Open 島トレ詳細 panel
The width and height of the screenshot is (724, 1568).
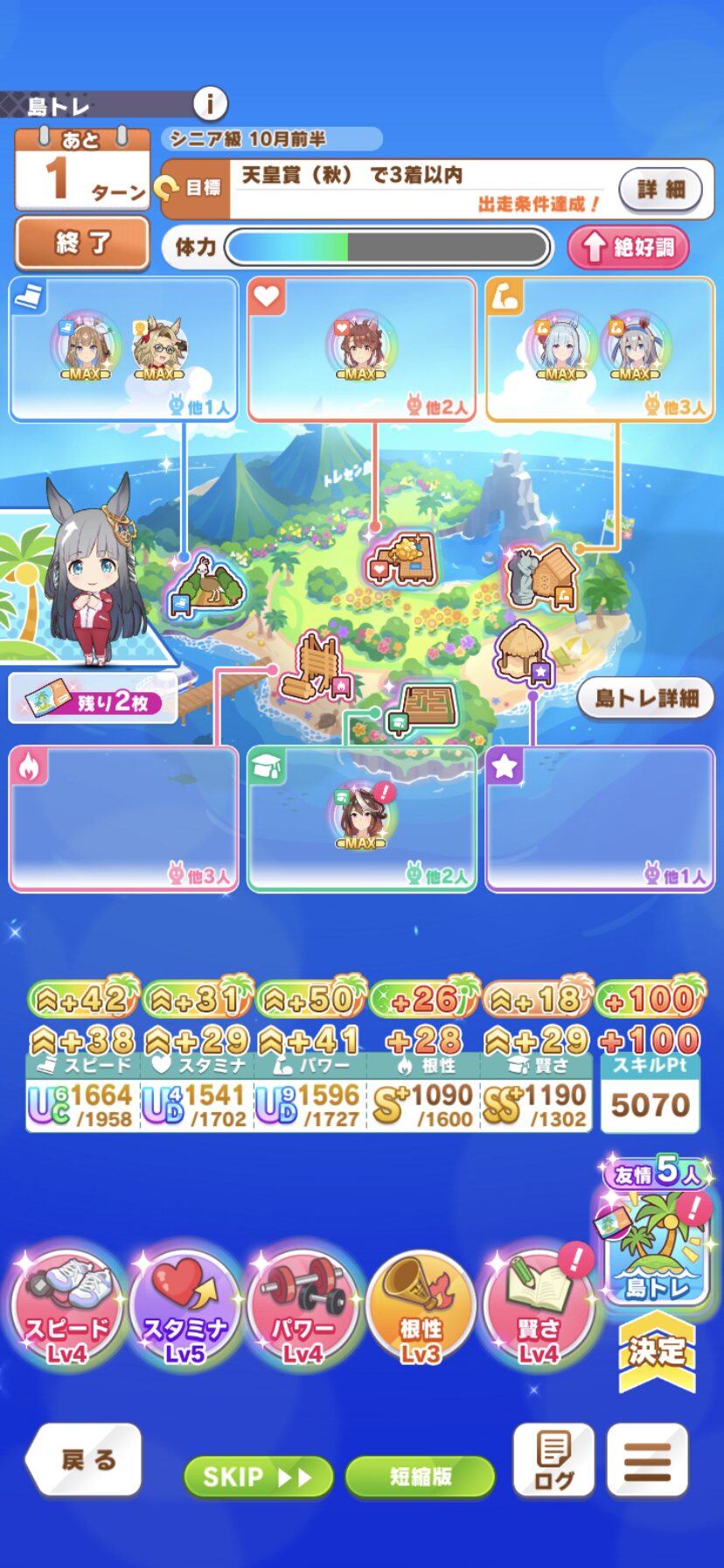coord(645,697)
